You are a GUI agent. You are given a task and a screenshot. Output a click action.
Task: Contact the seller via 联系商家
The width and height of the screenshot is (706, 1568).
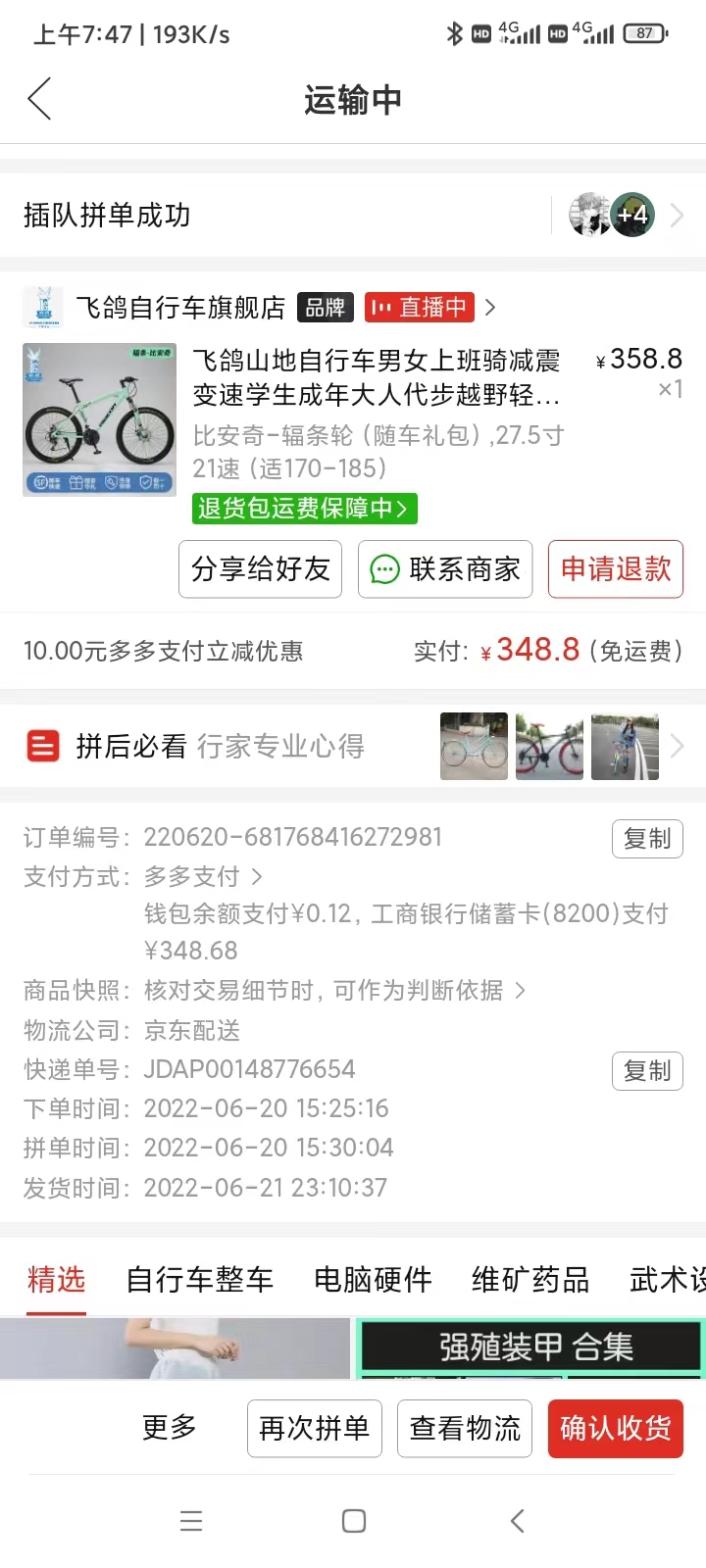(445, 569)
